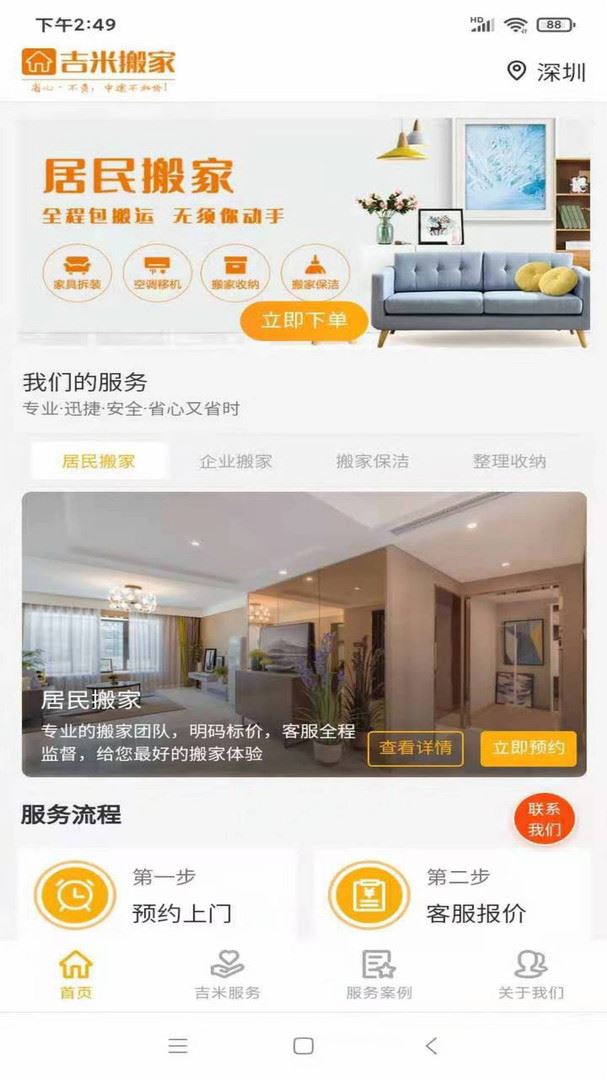Switch to the 吉米服务 tab
The image size is (607, 1080).
coord(227,975)
